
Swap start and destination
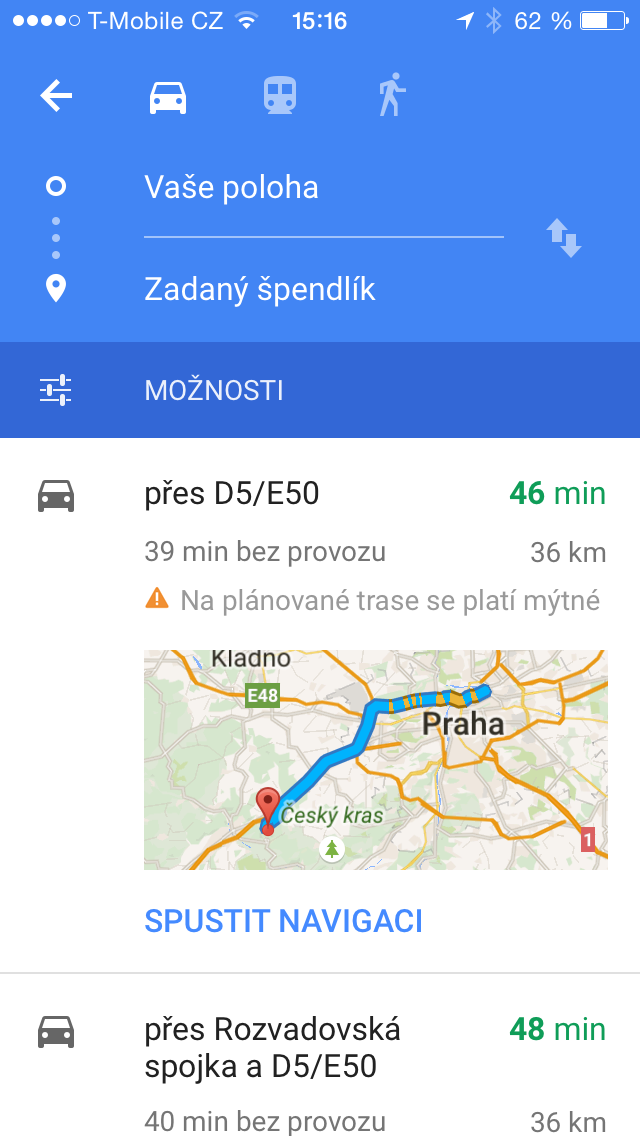pyautogui.click(x=564, y=238)
